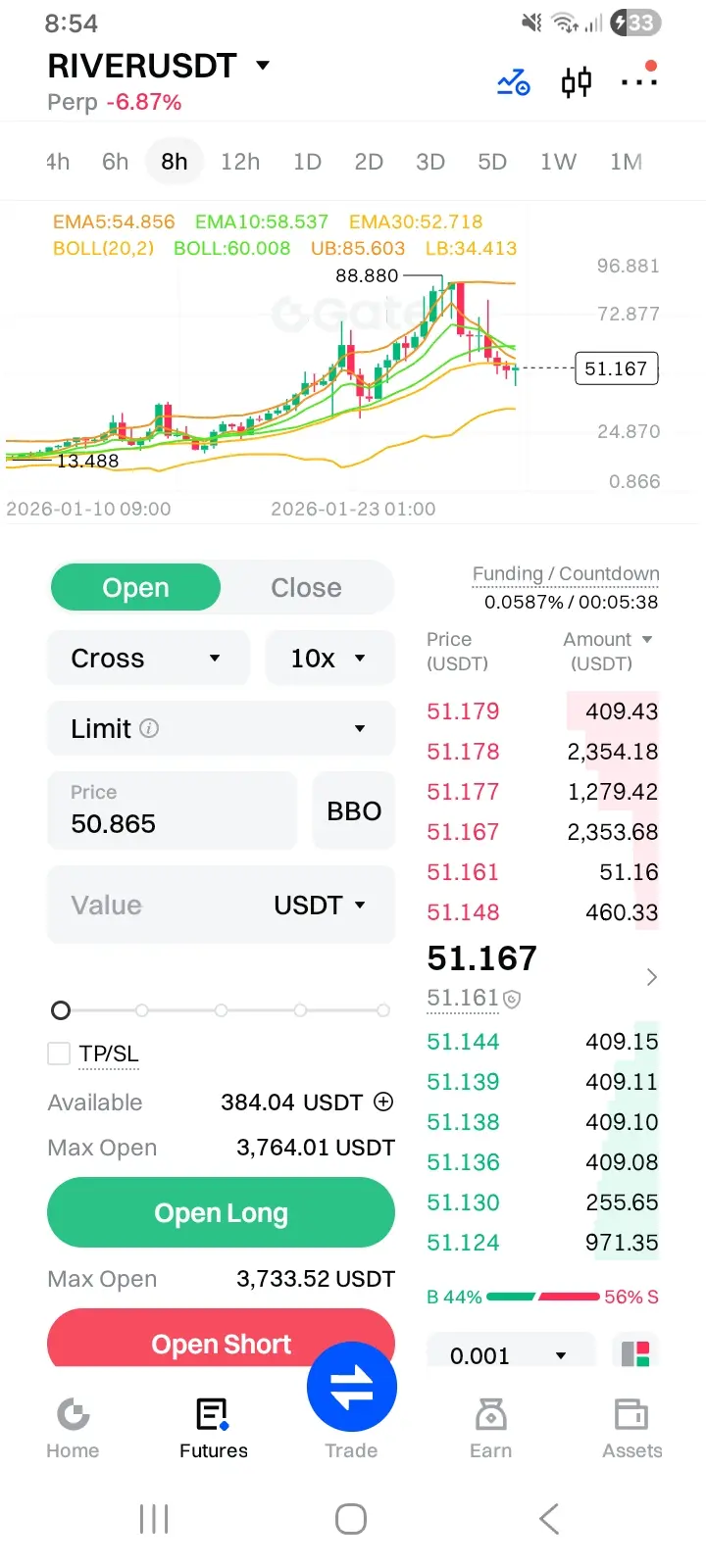The height and width of the screenshot is (1568, 706).
Task: Select the 12h chart interval
Action: pyautogui.click(x=240, y=162)
